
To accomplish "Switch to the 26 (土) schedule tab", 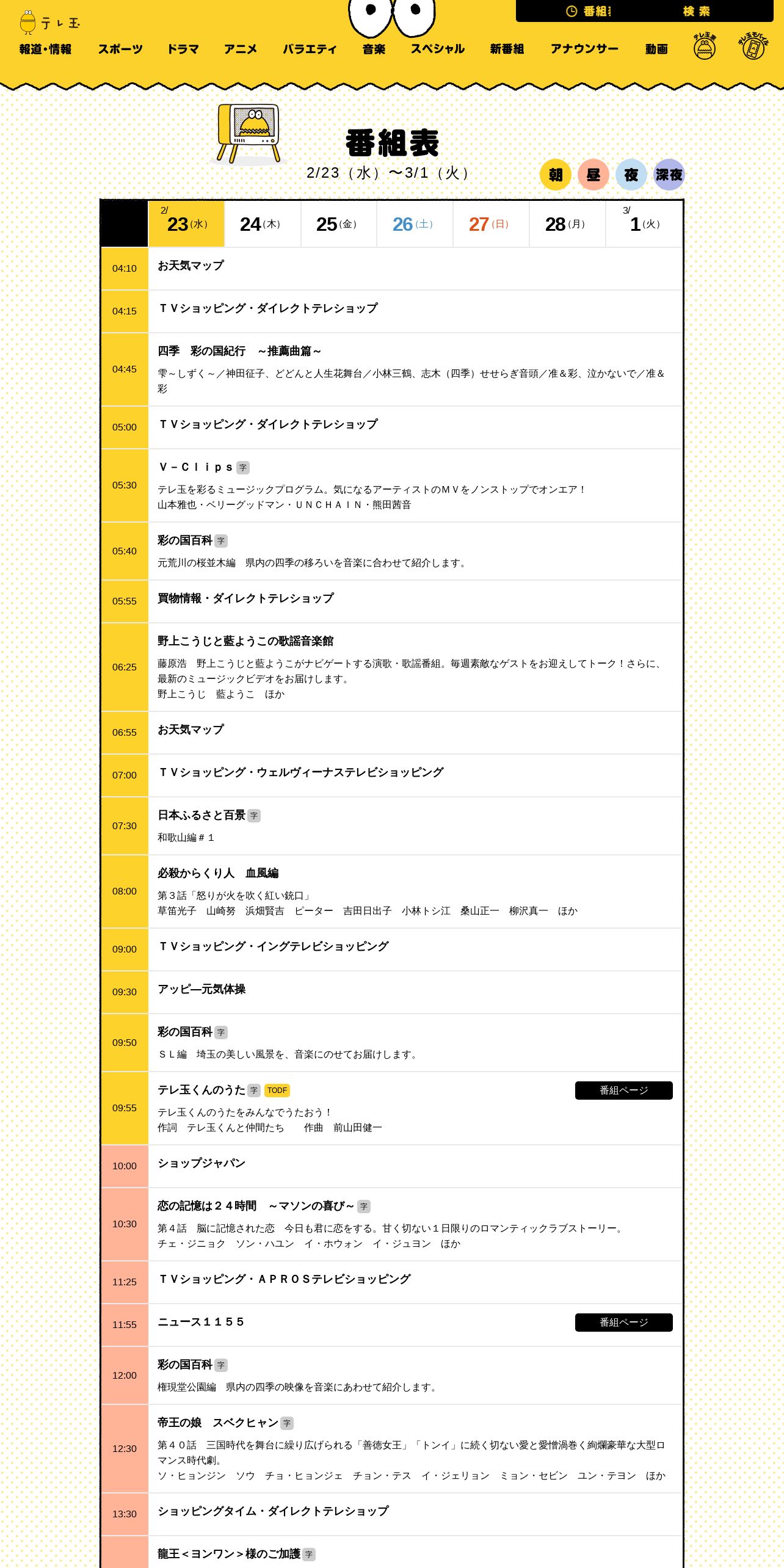I will pos(415,224).
